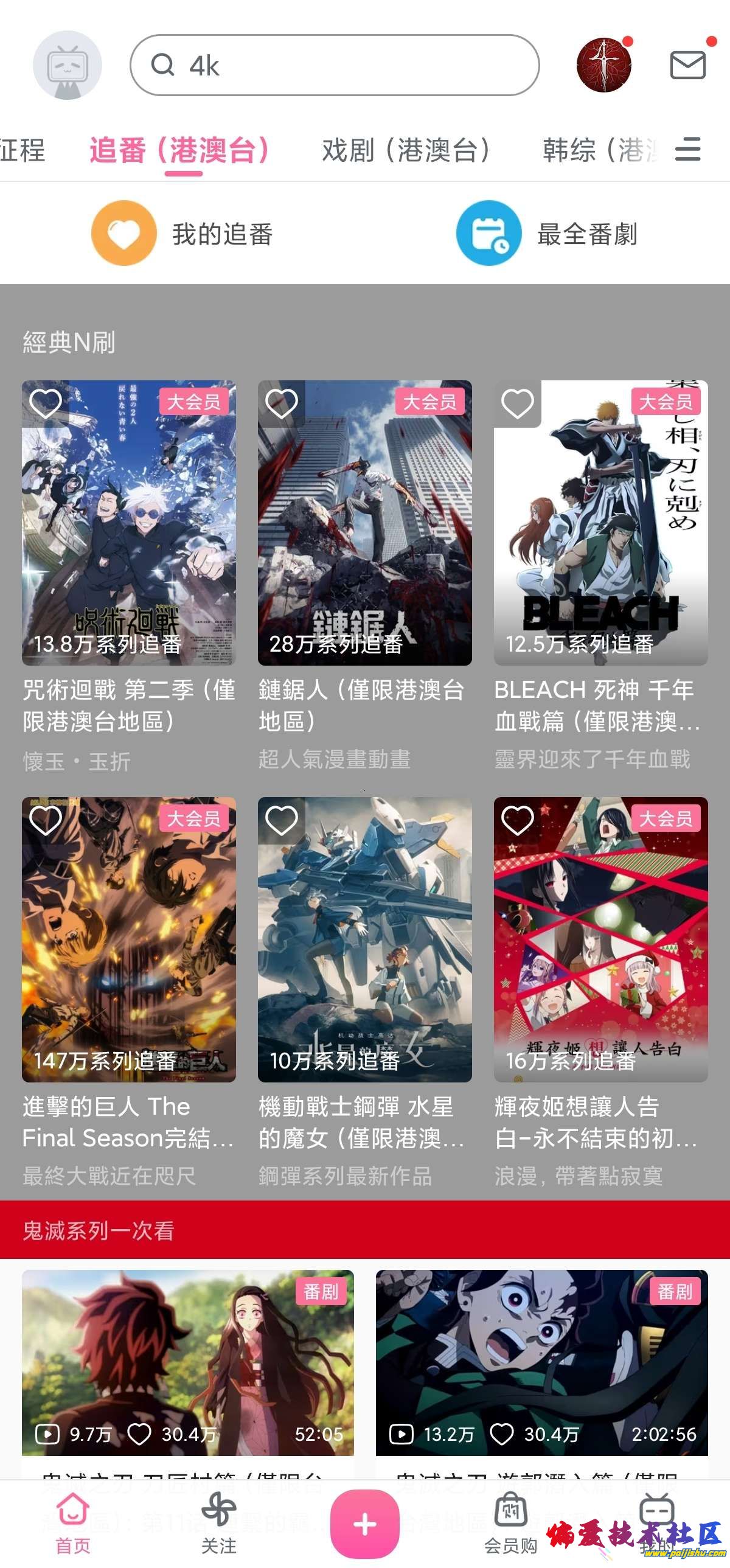Open 会员购 tab
The height and width of the screenshot is (1568, 730).
pyautogui.click(x=510, y=1522)
